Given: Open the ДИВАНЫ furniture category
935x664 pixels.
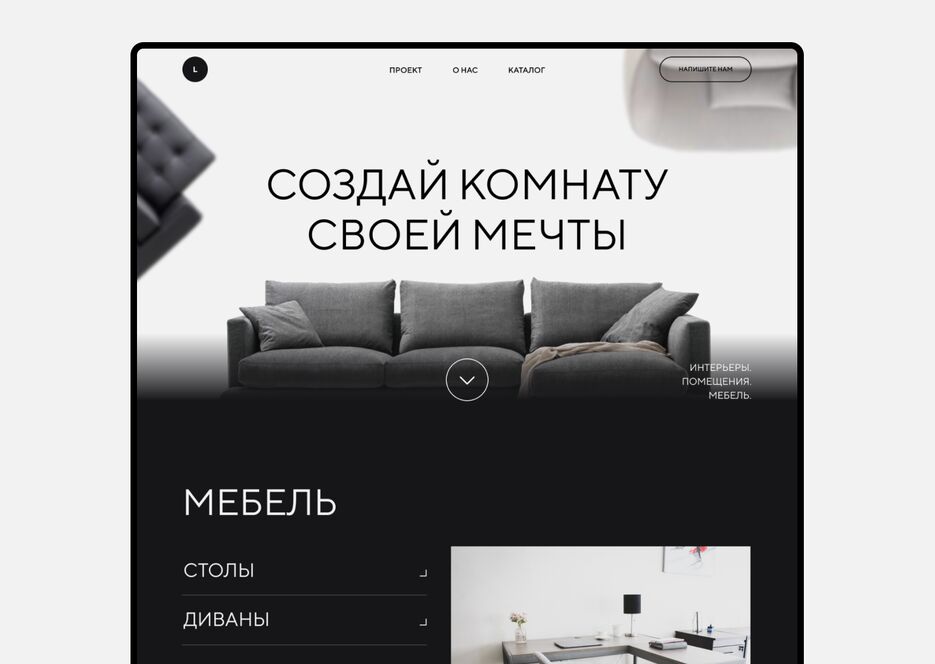Looking at the screenshot, I should pyautogui.click(x=304, y=620).
